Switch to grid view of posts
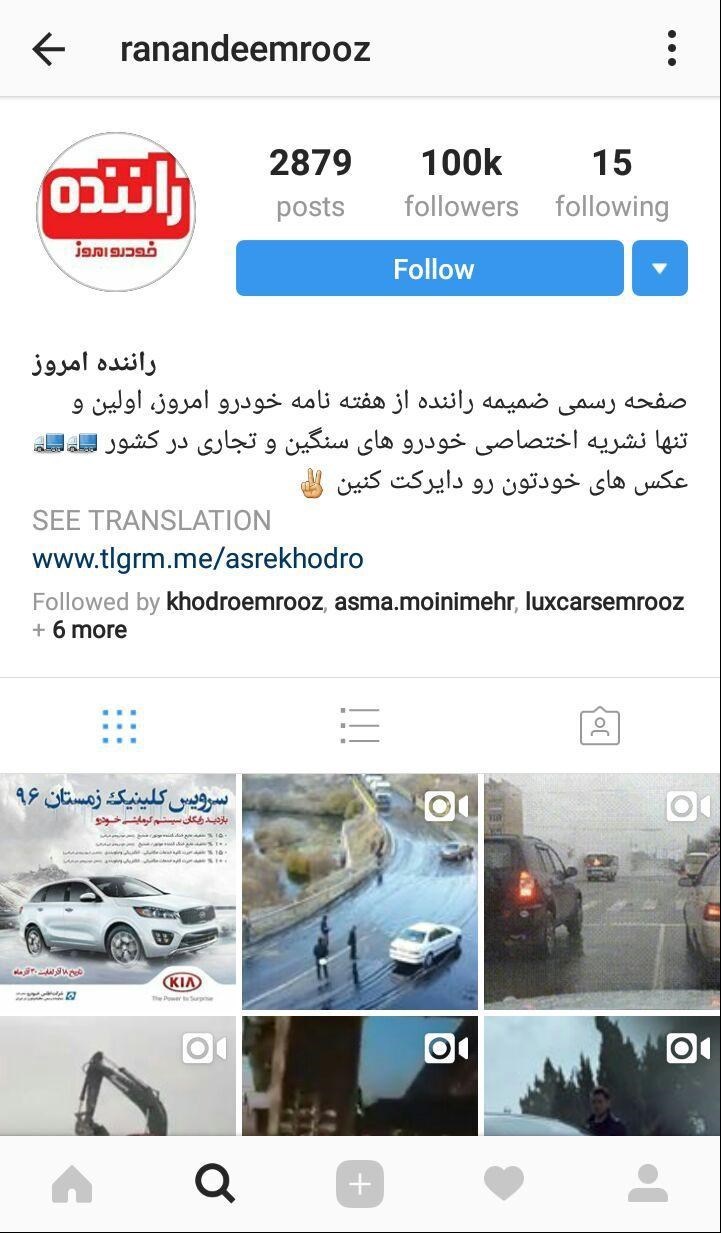The width and height of the screenshot is (721, 1233). 119,726
